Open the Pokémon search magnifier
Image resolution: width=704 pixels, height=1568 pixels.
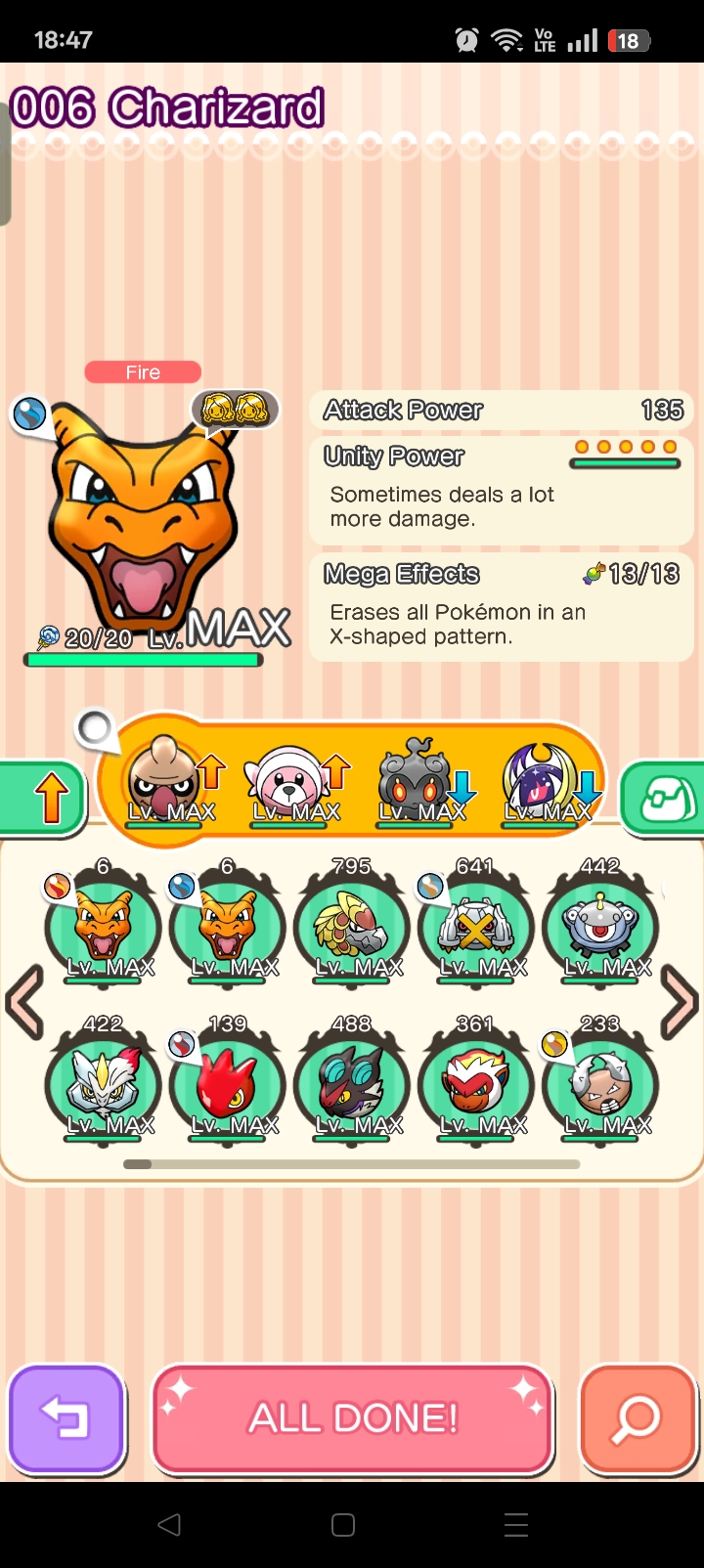638,1417
